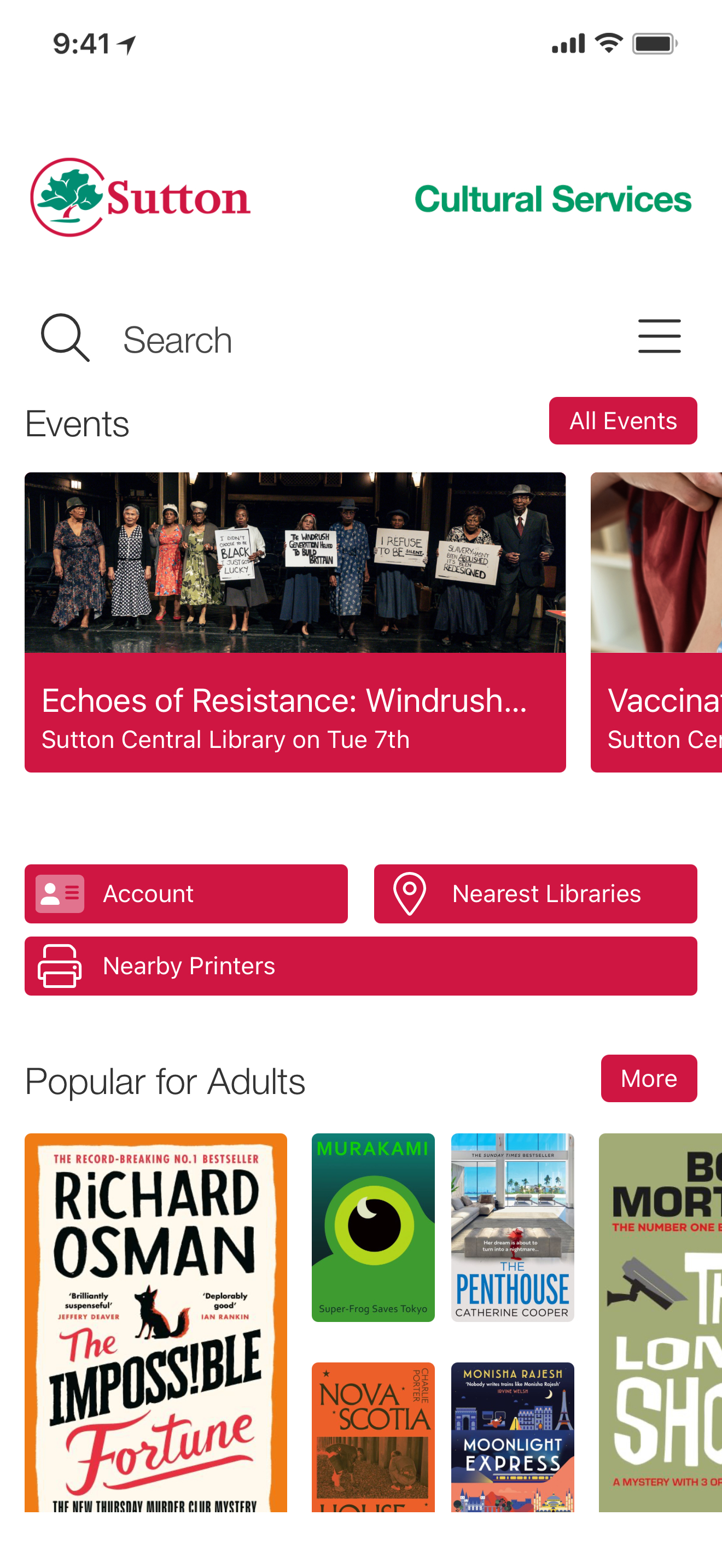The height and width of the screenshot is (1568, 722).
Task: Open The Impossible Fortune book
Action: 155,1321
